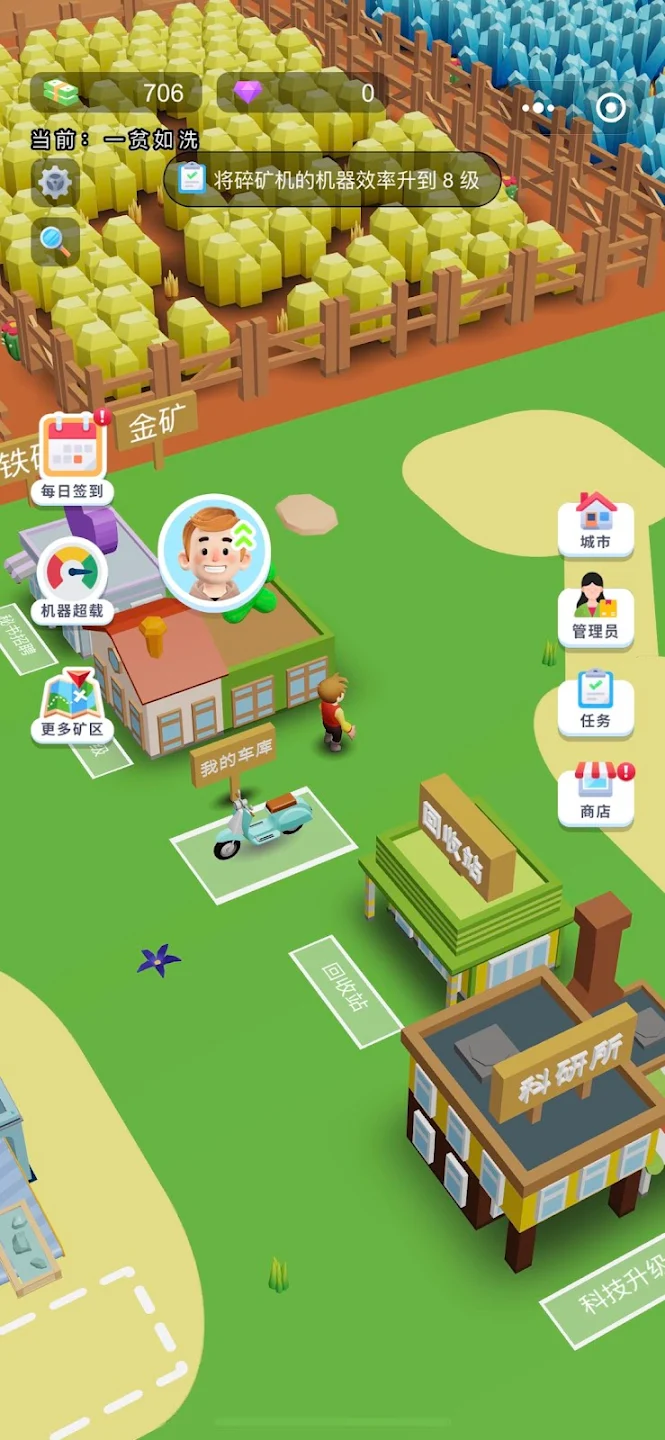Go to 城市 city
The image size is (665, 1440).
pos(595,524)
